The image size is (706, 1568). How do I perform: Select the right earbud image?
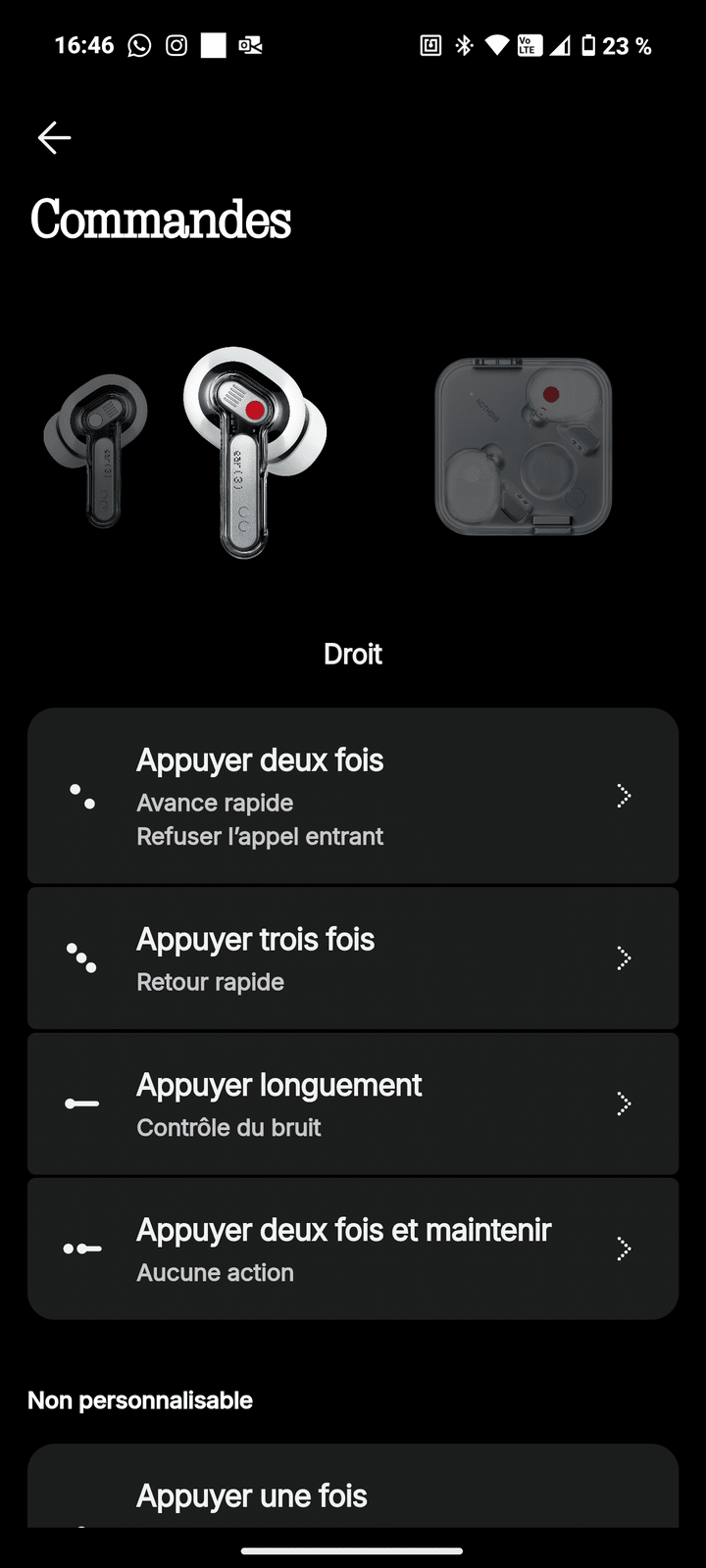(x=253, y=451)
